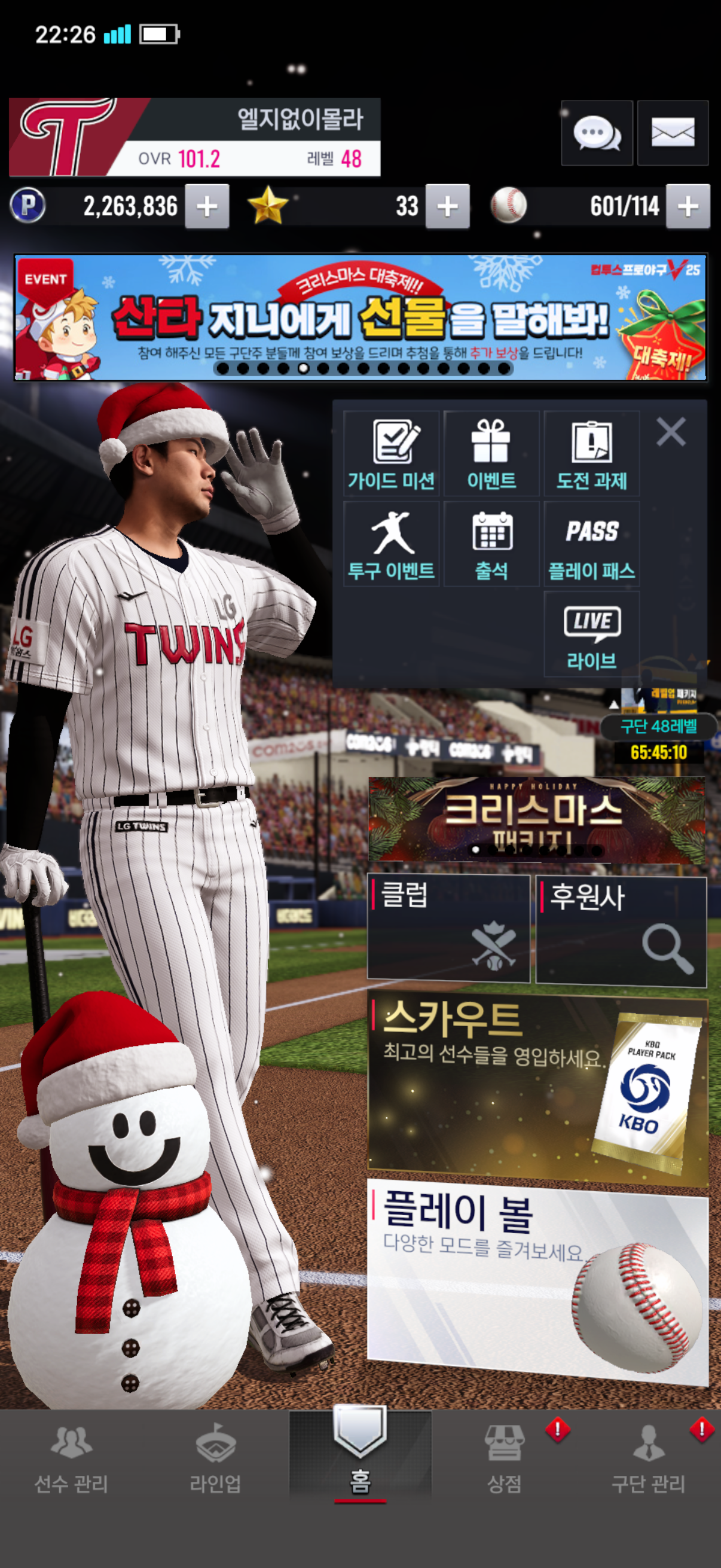Add more baseballs with the plus button
Viewport: 721px width, 1568px height.
688,206
